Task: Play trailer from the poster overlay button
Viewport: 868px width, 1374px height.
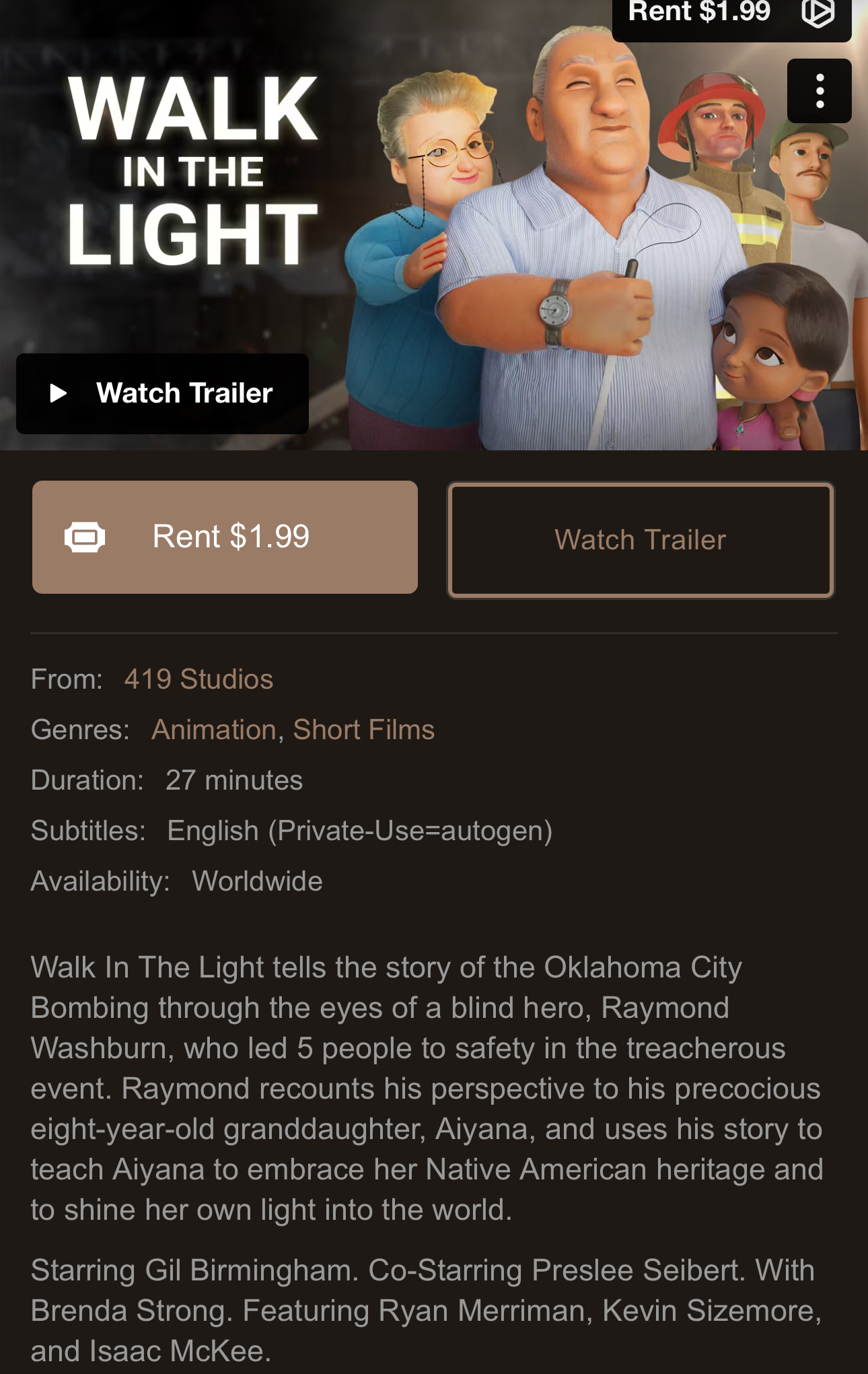Action: point(162,393)
